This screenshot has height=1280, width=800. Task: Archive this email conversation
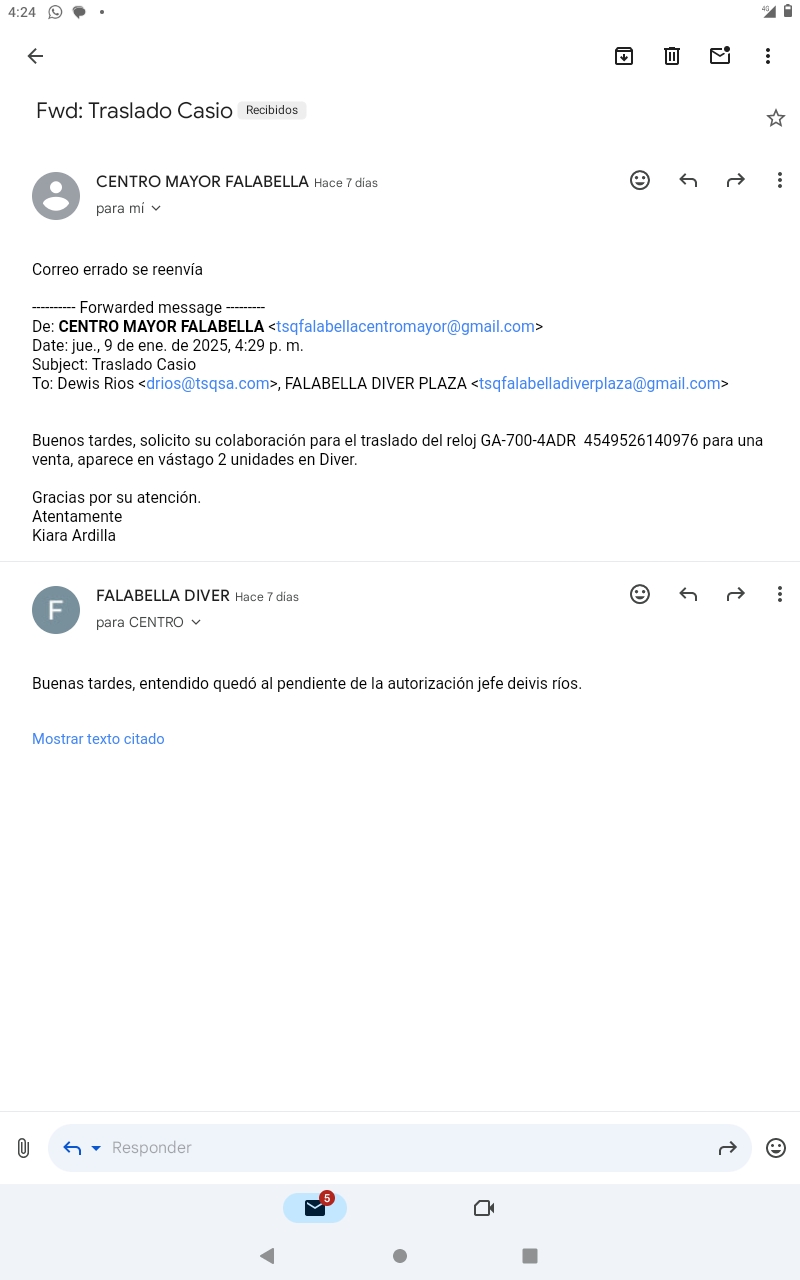(x=624, y=56)
